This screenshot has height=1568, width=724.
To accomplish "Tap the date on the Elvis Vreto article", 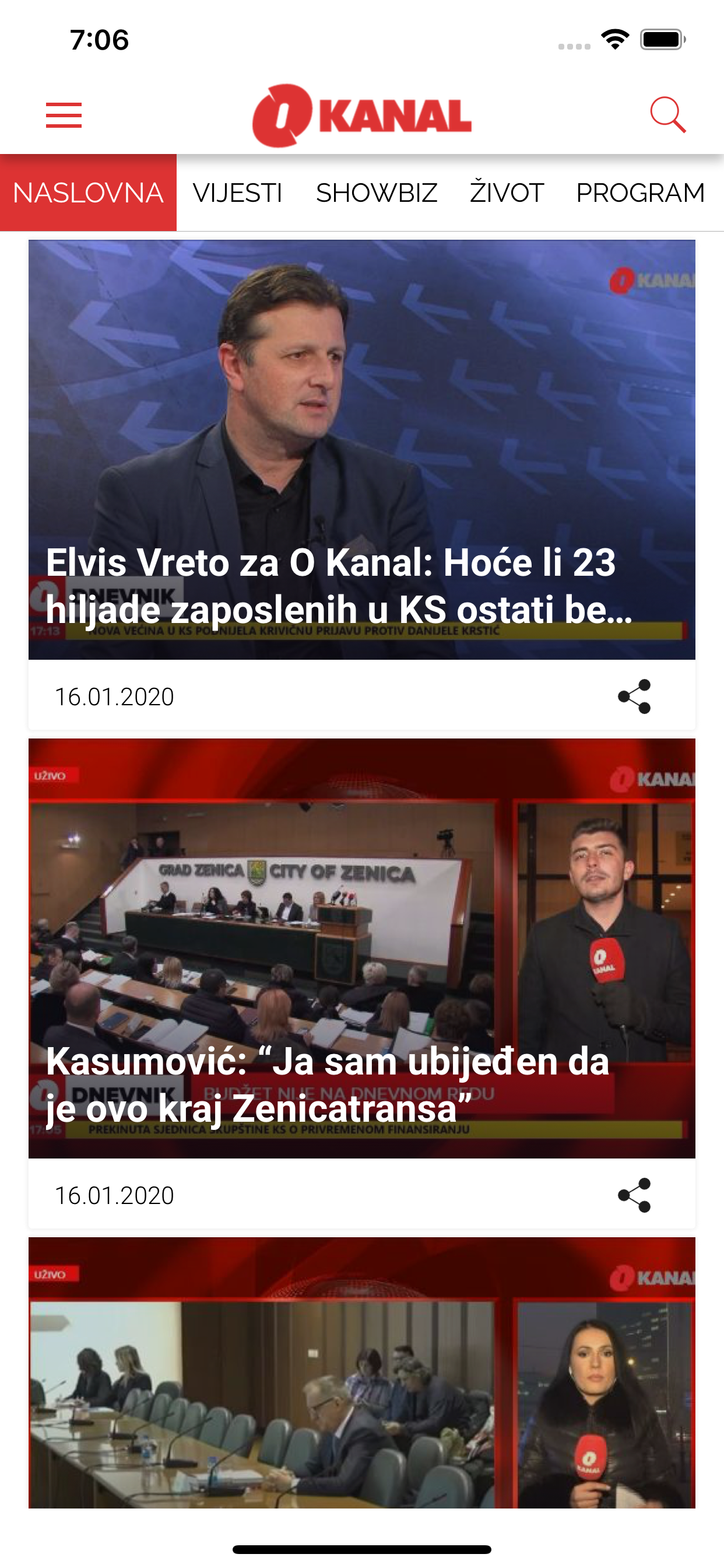I will coord(114,697).
